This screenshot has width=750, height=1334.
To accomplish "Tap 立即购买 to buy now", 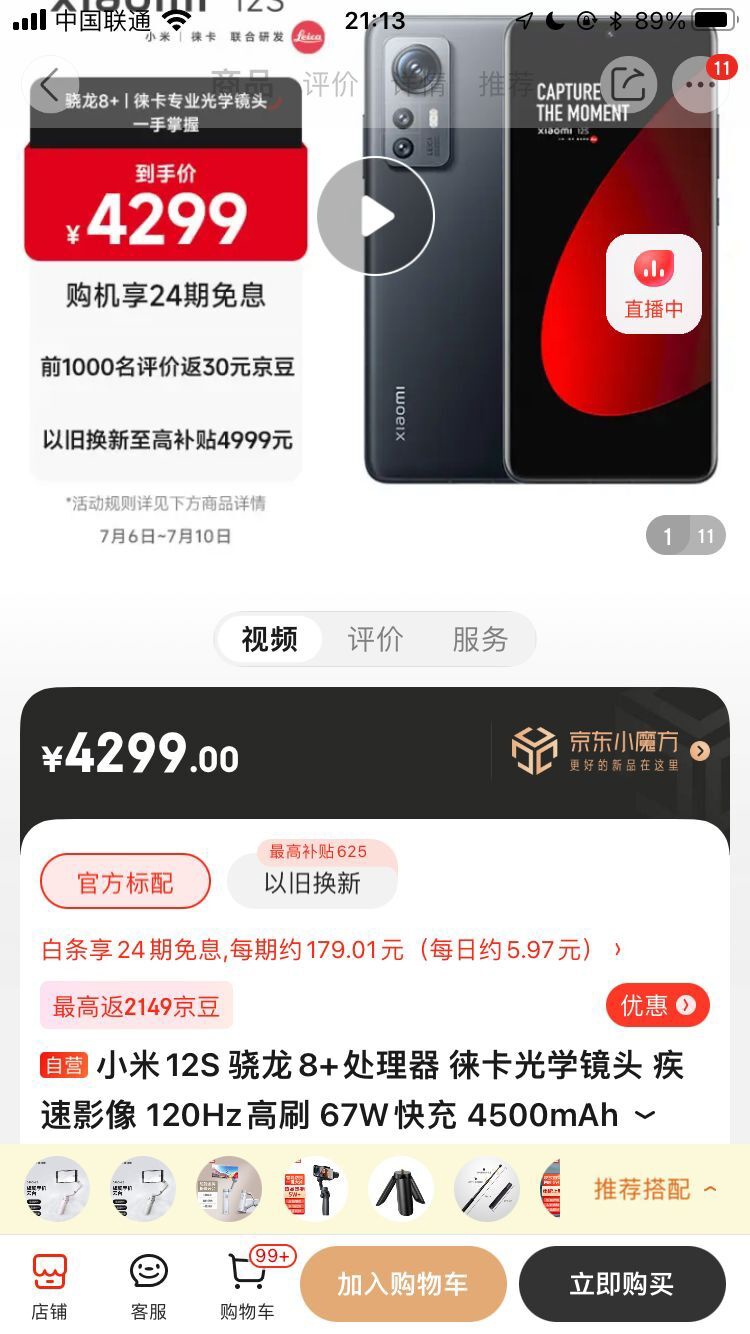I will pos(621,1284).
